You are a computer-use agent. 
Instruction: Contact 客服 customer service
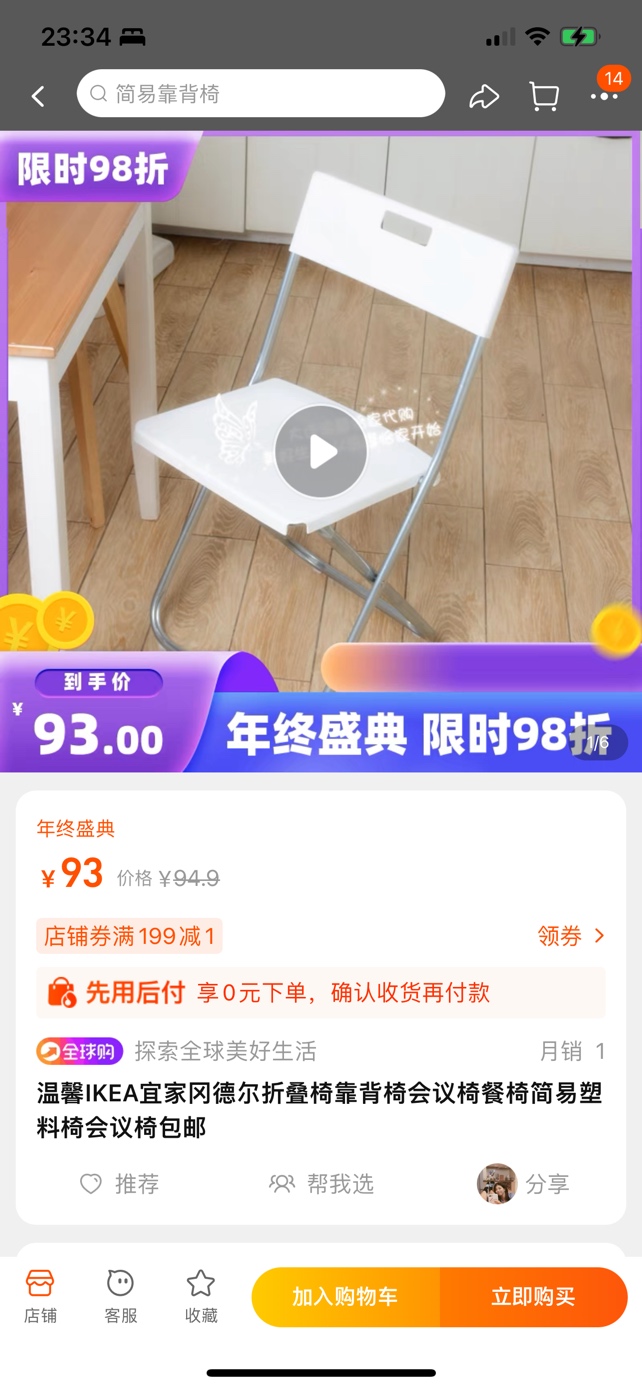click(120, 1296)
